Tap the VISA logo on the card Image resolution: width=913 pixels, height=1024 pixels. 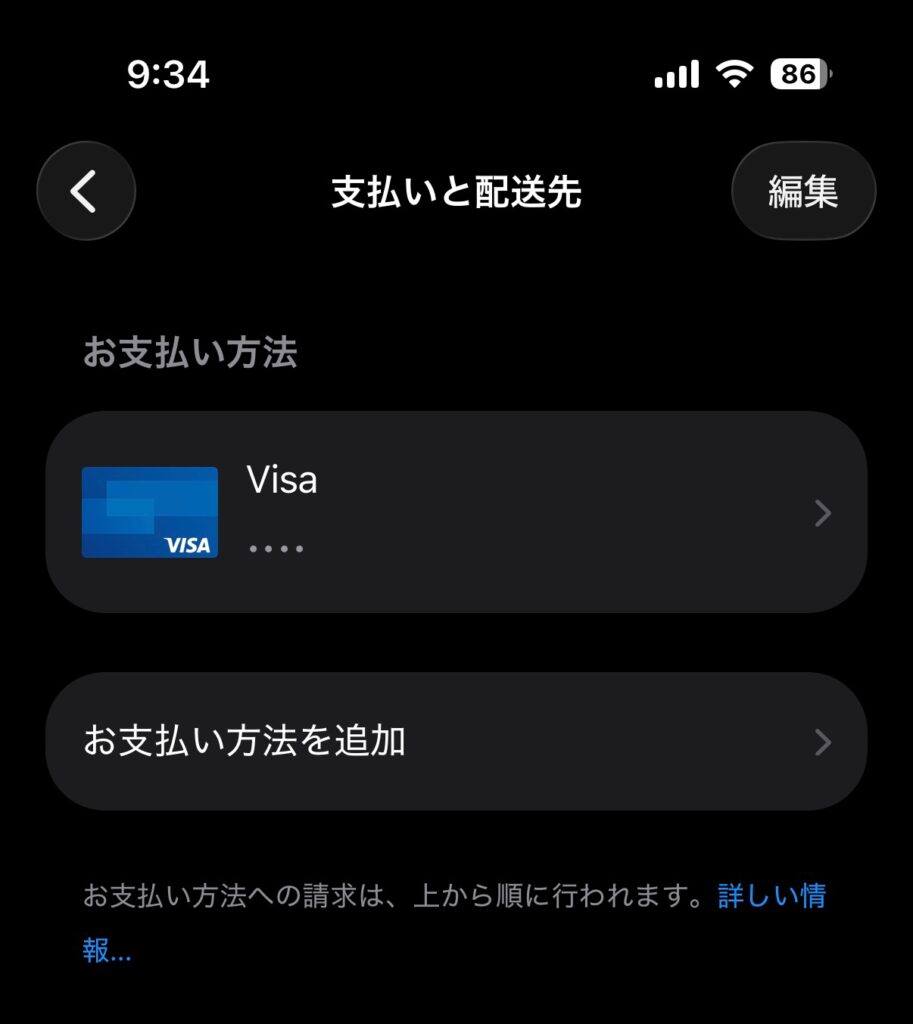point(186,546)
